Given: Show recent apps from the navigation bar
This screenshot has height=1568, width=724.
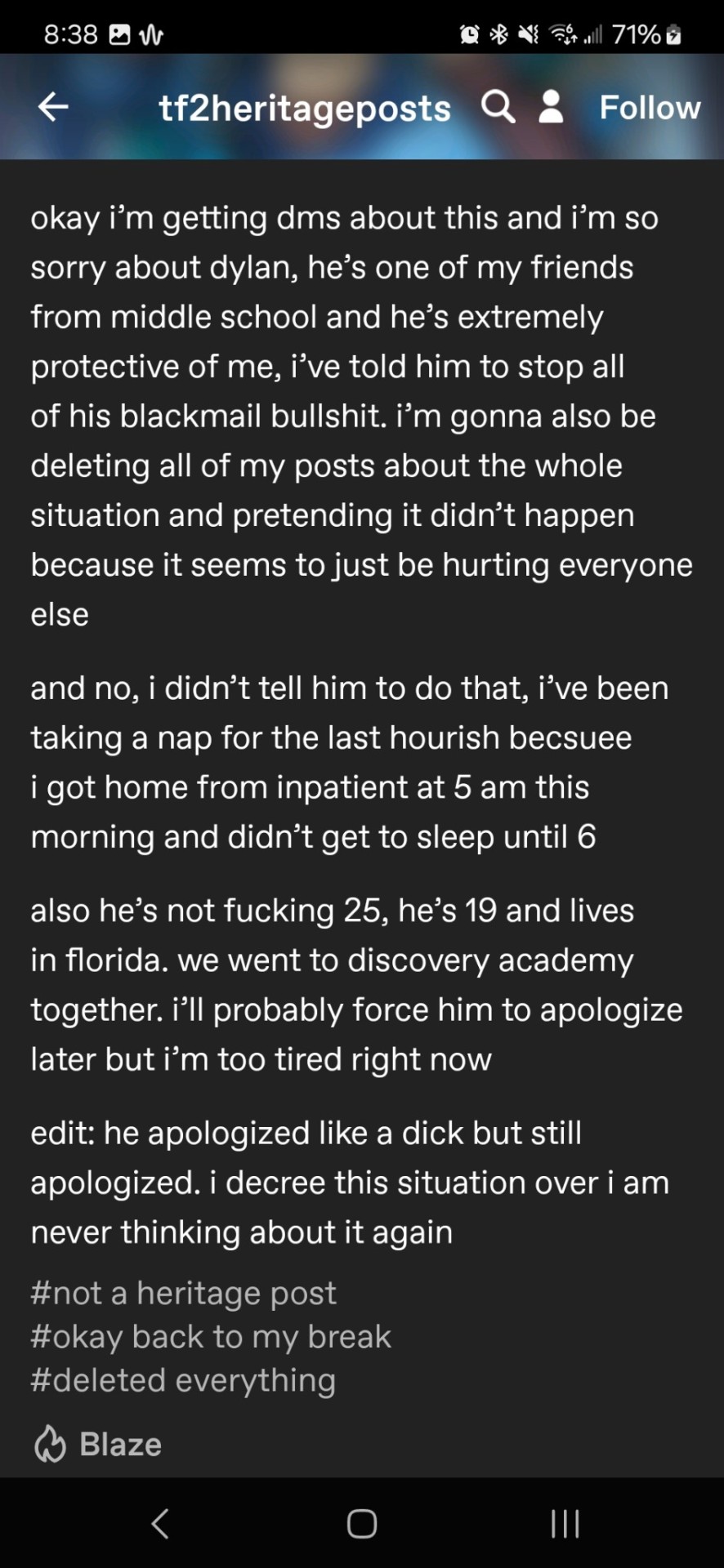Looking at the screenshot, I should tap(565, 1524).
